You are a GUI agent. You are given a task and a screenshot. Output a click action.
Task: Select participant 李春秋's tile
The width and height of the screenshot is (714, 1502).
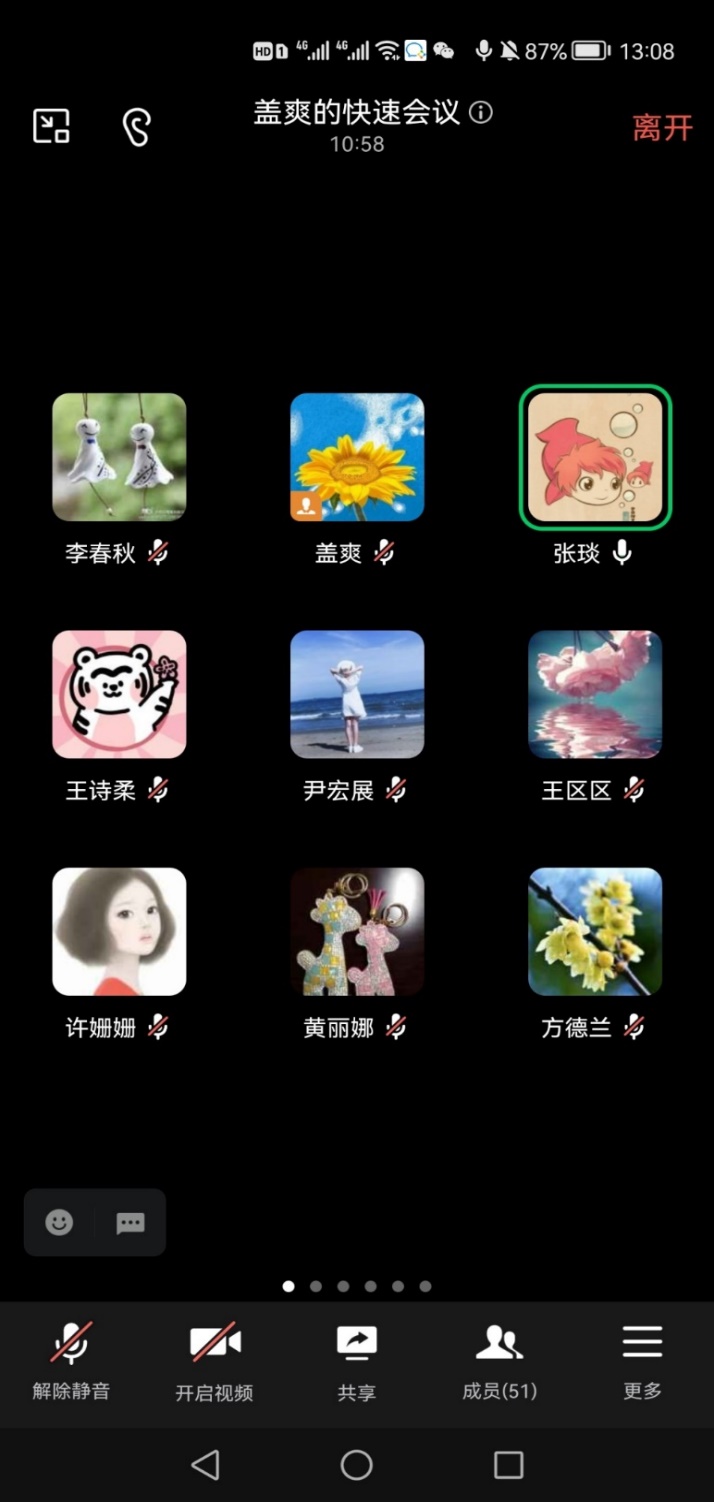[119, 457]
